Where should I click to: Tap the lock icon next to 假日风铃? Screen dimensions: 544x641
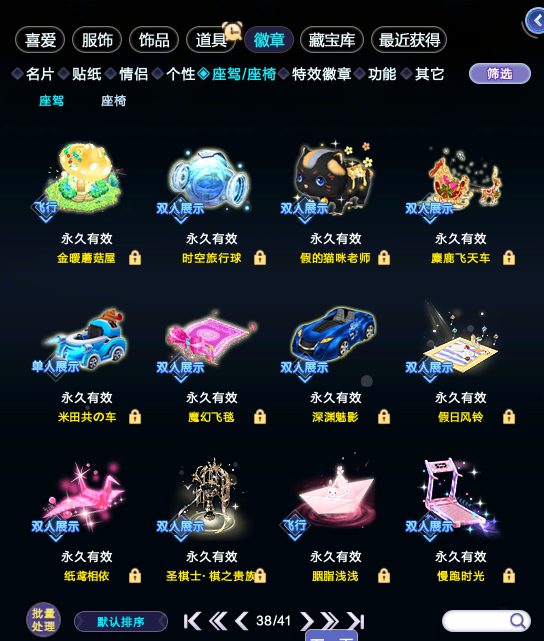[x=509, y=417]
